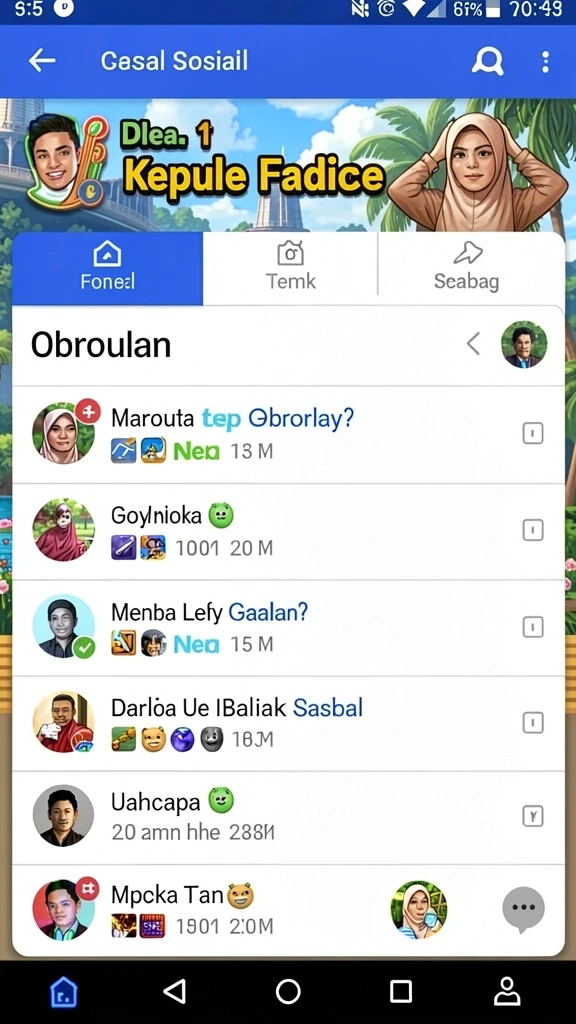
Task: Go back using the app bar arrow
Action: click(42, 61)
